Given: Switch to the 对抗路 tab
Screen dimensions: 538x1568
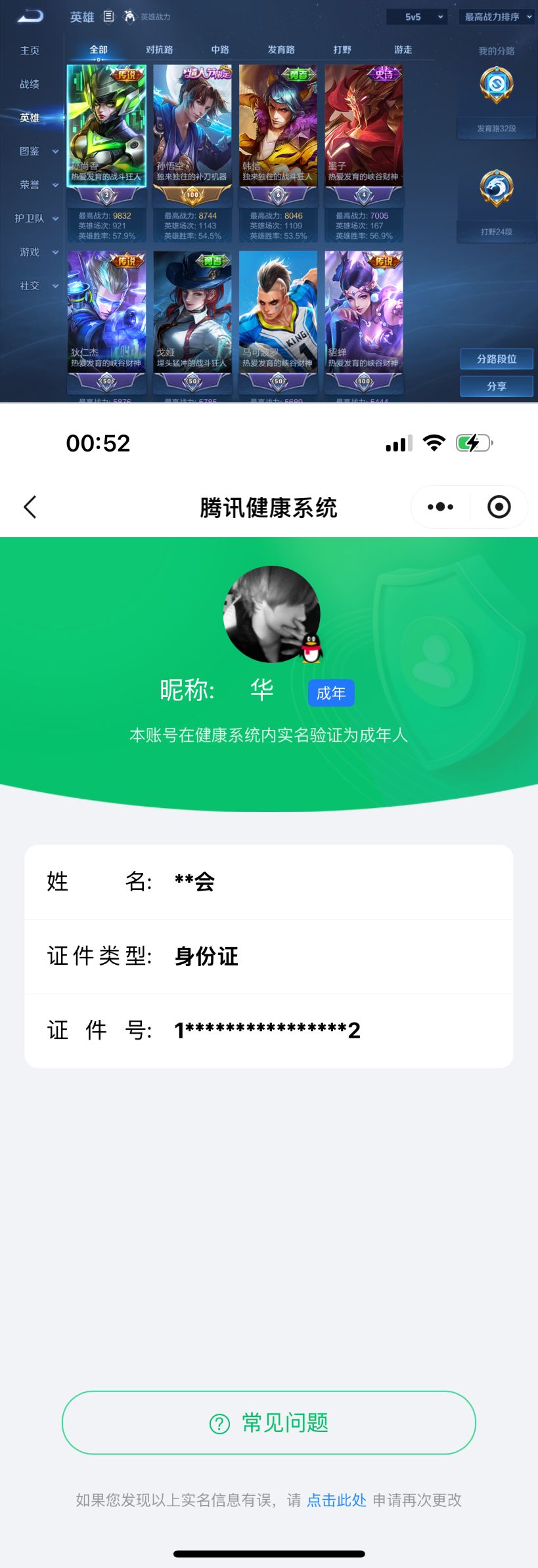Looking at the screenshot, I should 158,49.
